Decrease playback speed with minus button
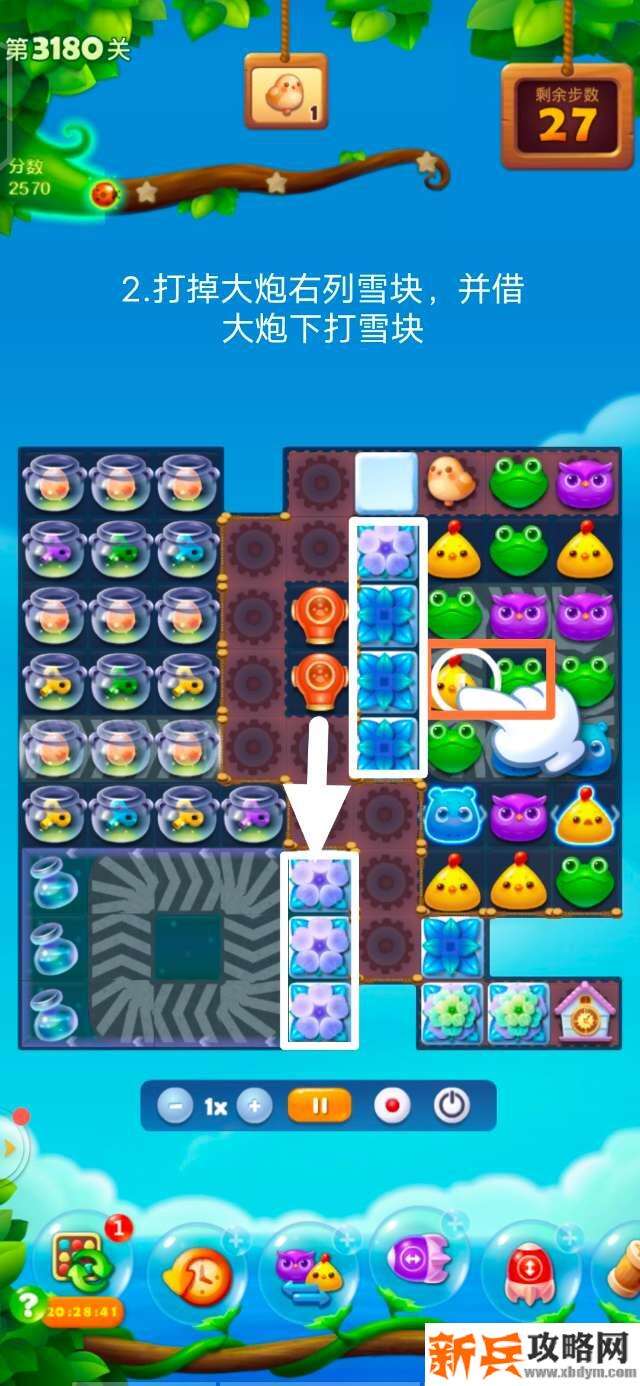Screen dimensions: 640x1386 175,1107
